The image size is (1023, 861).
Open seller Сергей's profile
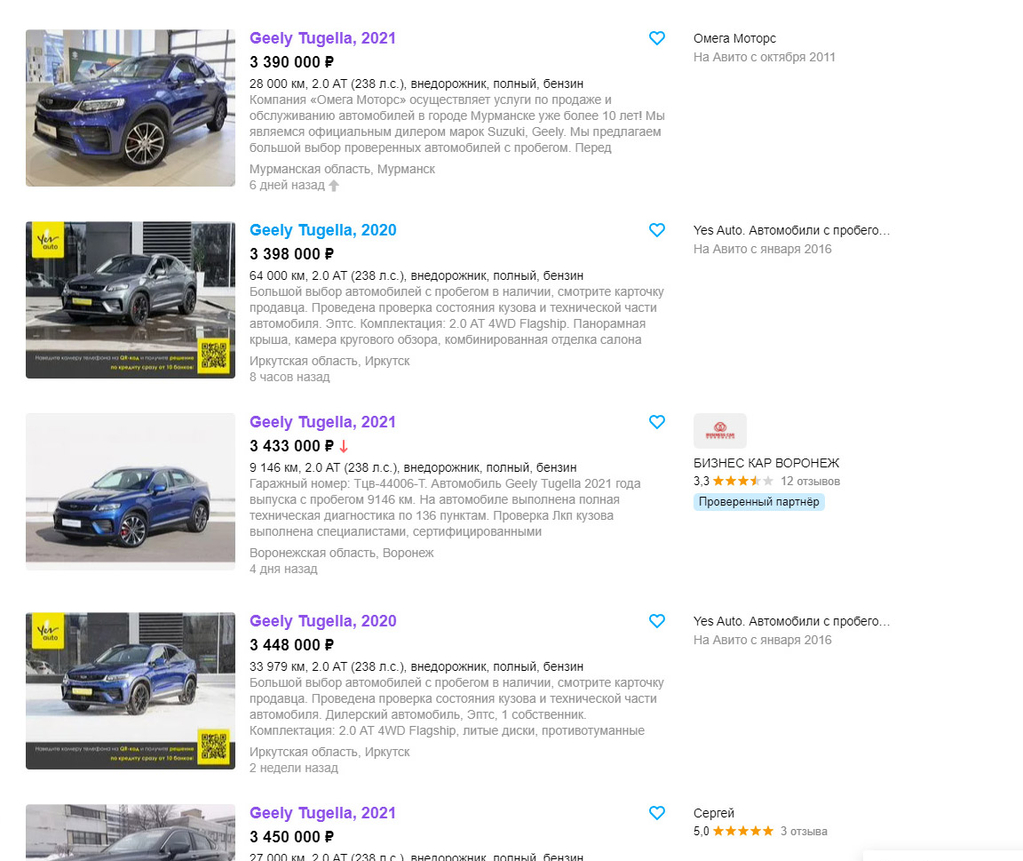point(713,813)
